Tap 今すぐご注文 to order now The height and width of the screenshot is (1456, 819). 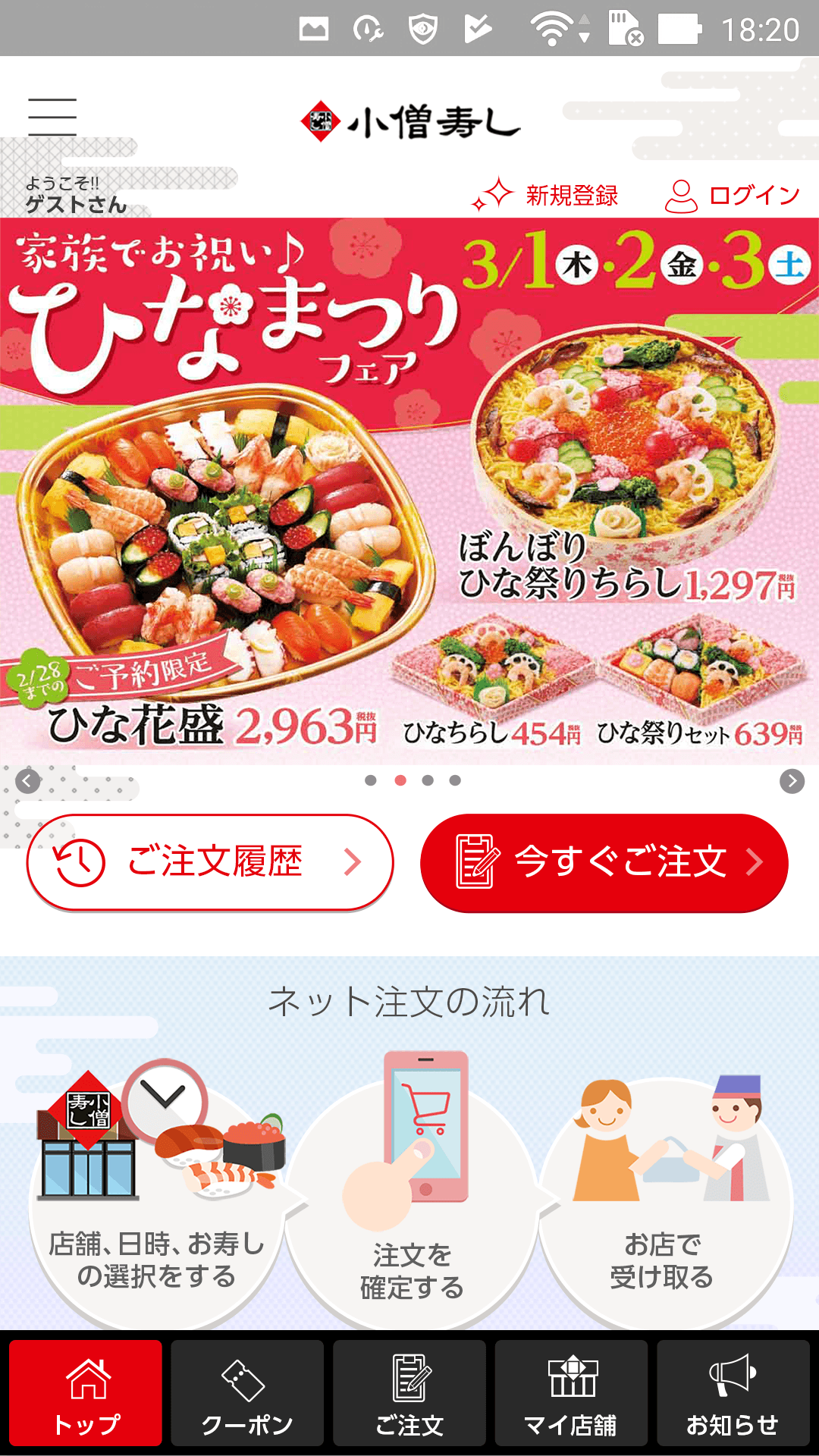[604, 862]
